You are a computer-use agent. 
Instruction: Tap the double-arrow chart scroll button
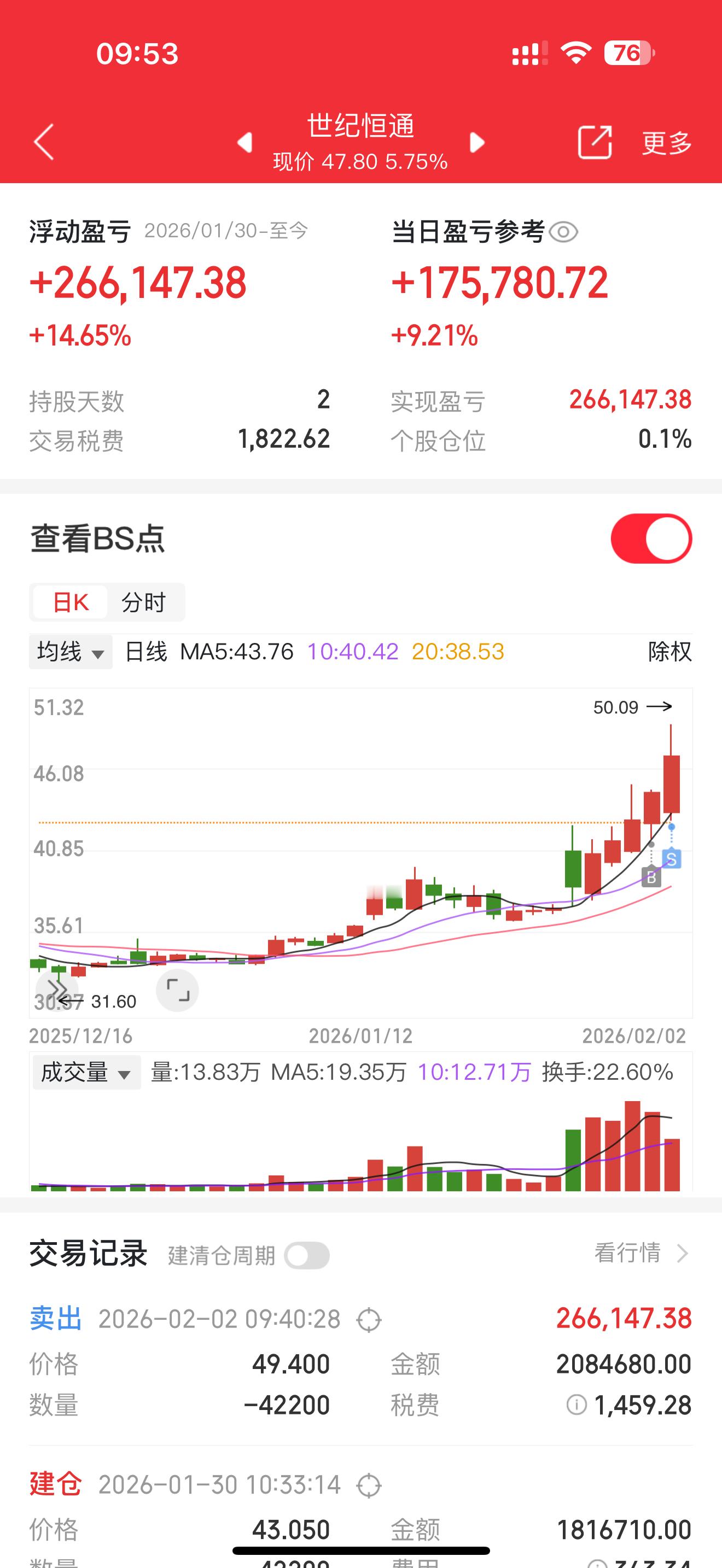tap(57, 989)
